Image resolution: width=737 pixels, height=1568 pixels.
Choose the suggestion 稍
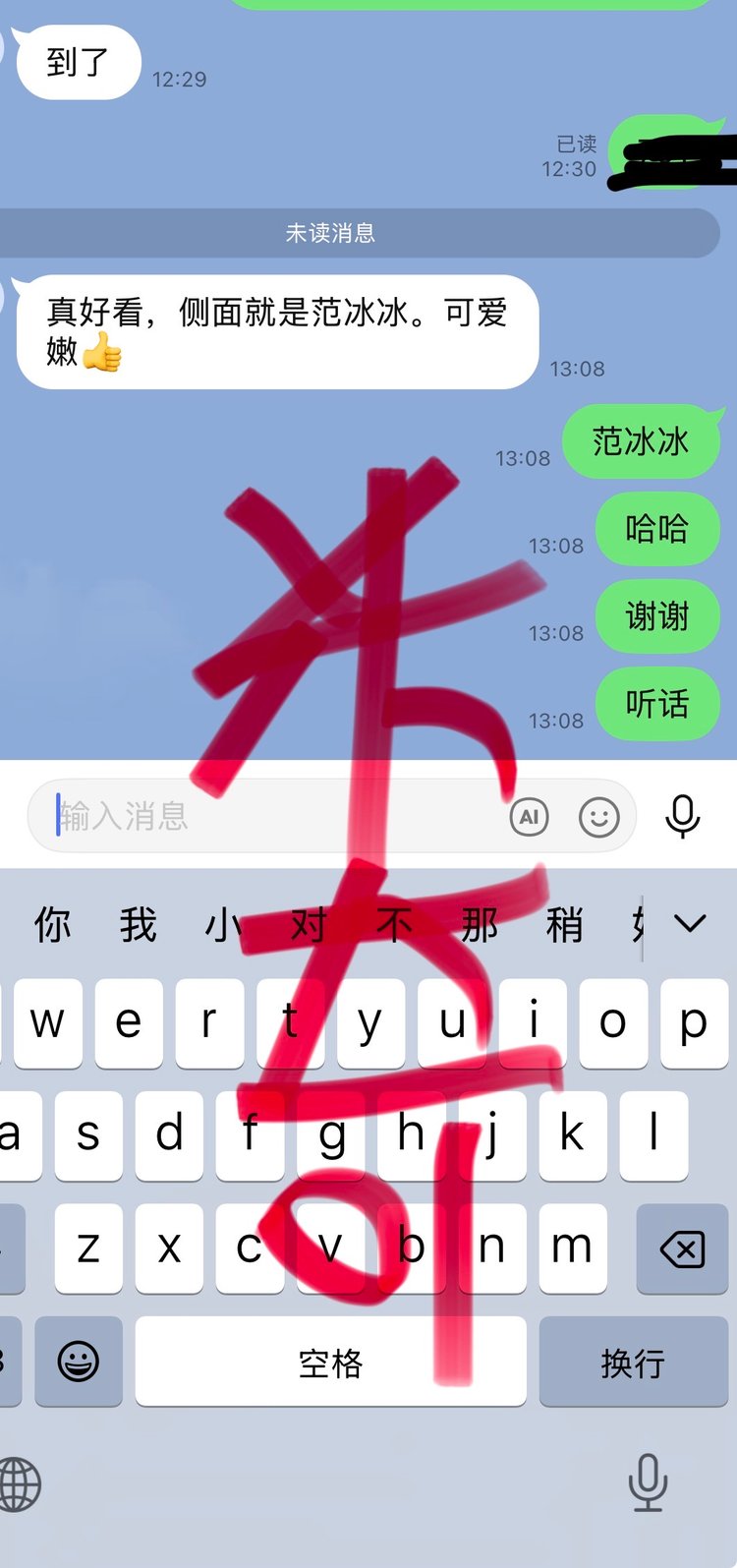564,925
